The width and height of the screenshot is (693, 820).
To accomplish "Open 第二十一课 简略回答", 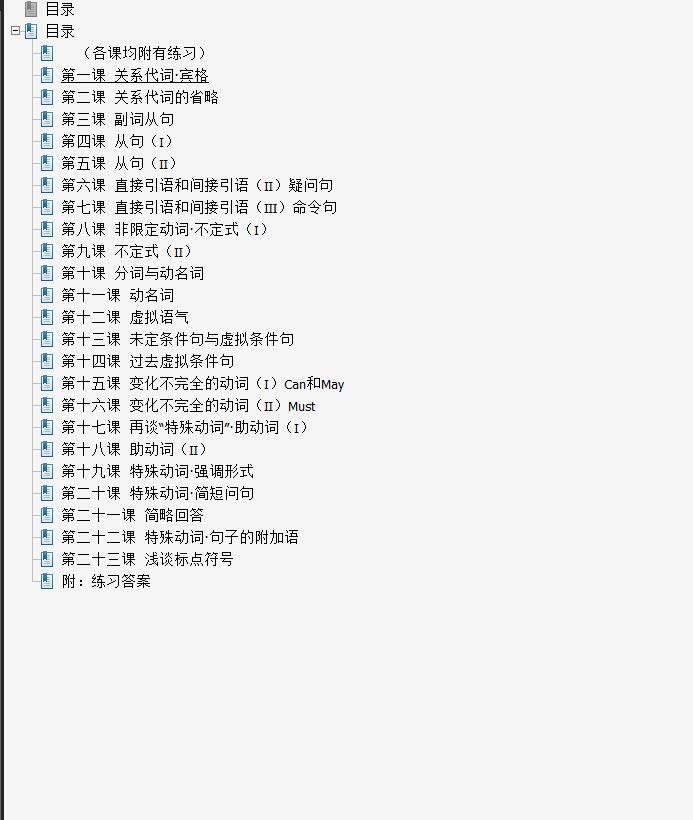I will (132, 515).
